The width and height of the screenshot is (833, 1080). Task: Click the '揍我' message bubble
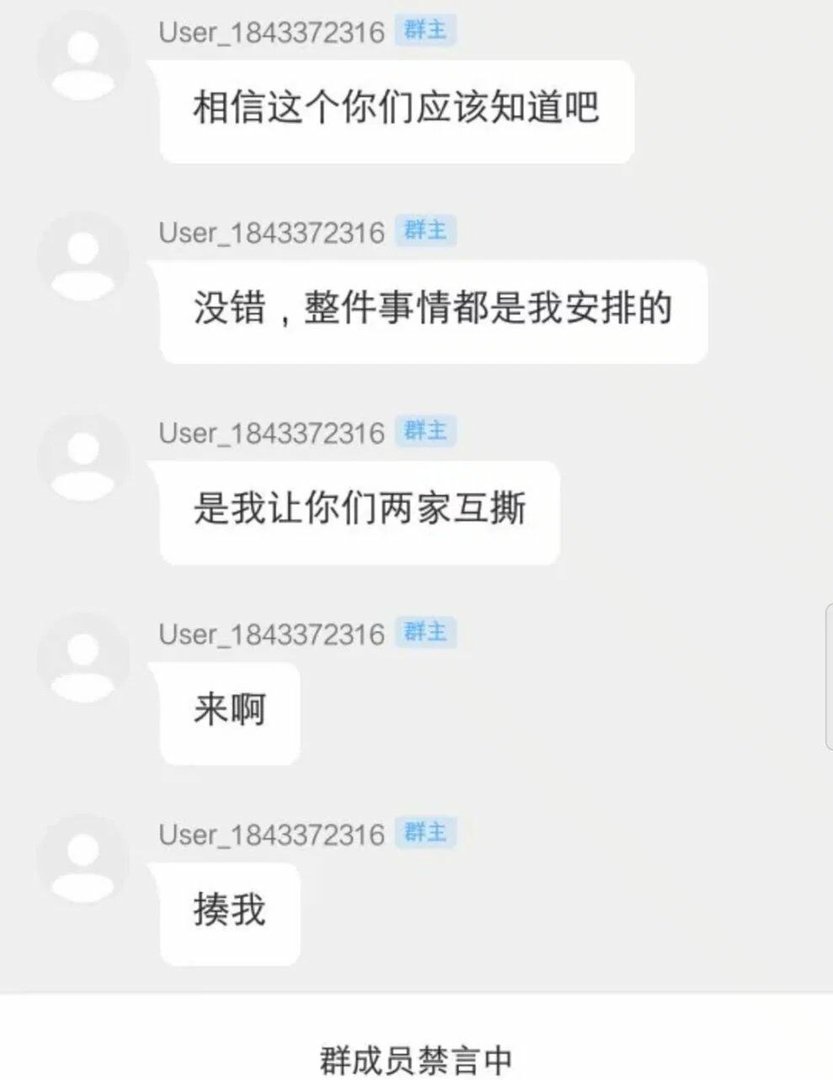coord(228,912)
